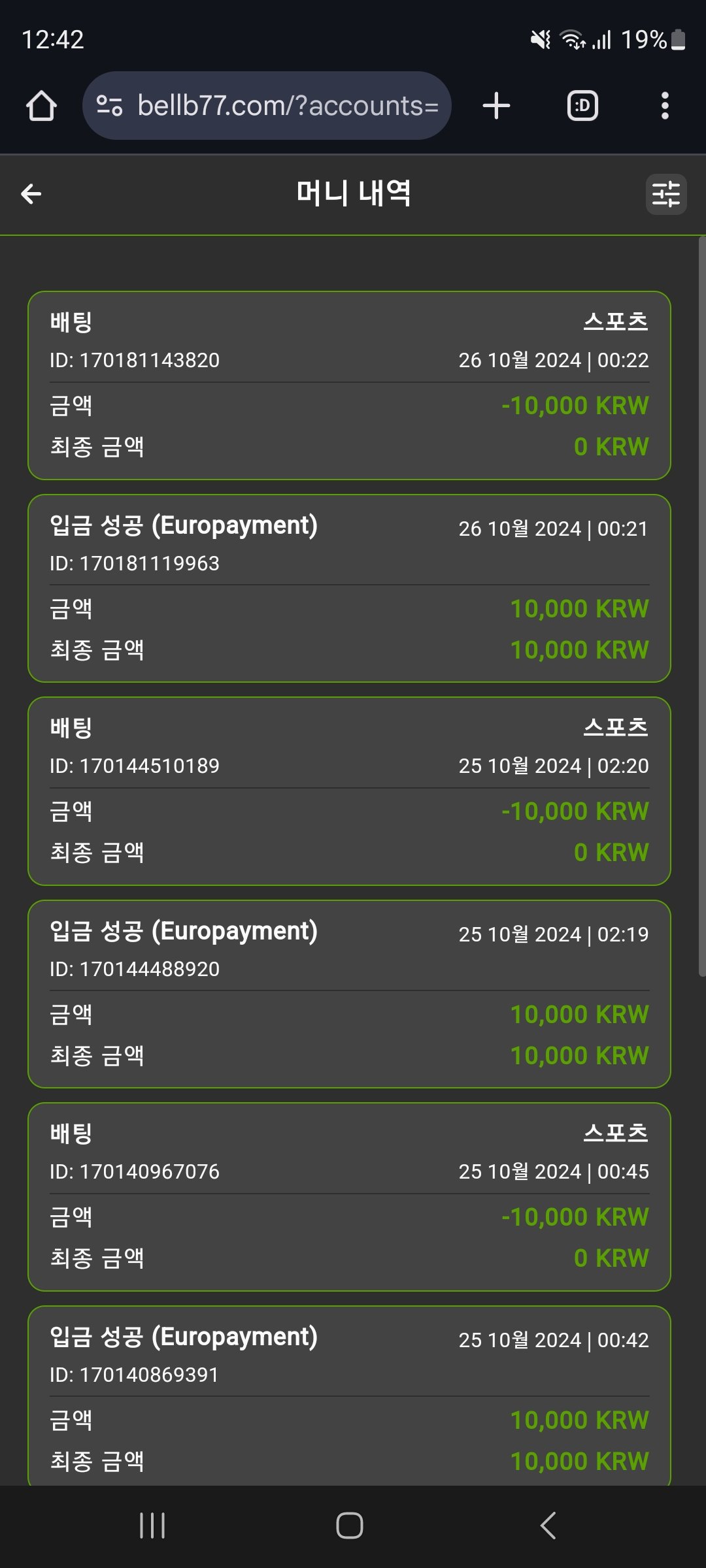Open 스포츠 link for bet ID 170140967076
Screen dimensions: 706x1568
[615, 1133]
